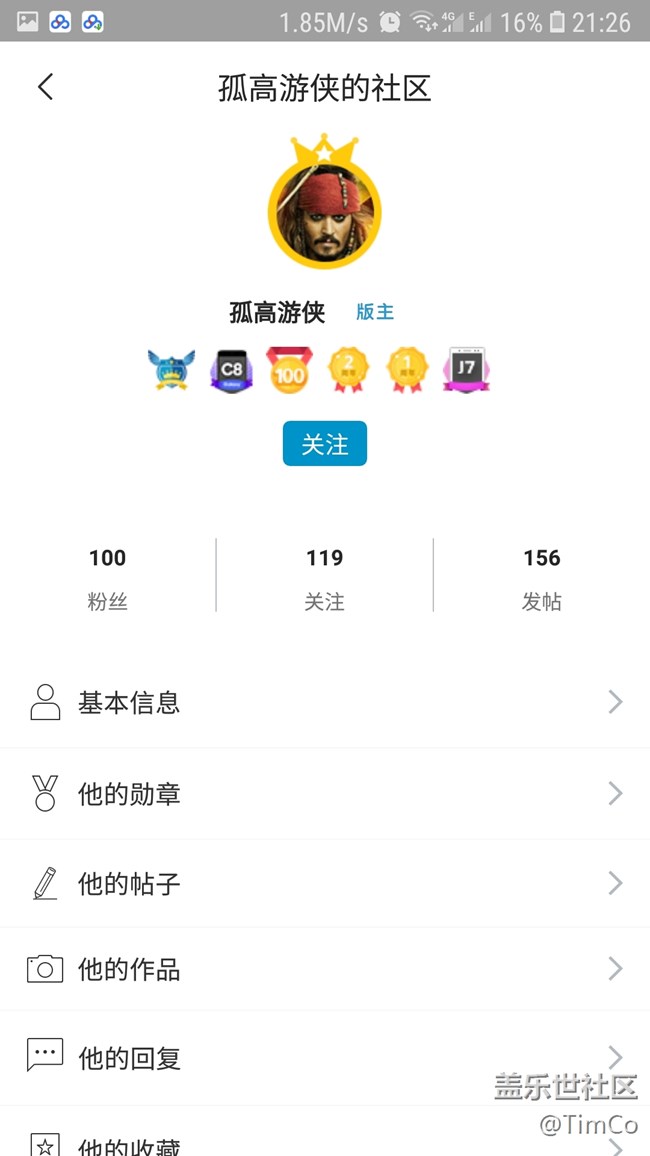Screen dimensions: 650x1156
Task: Go back using the top-left arrow
Action: point(45,87)
